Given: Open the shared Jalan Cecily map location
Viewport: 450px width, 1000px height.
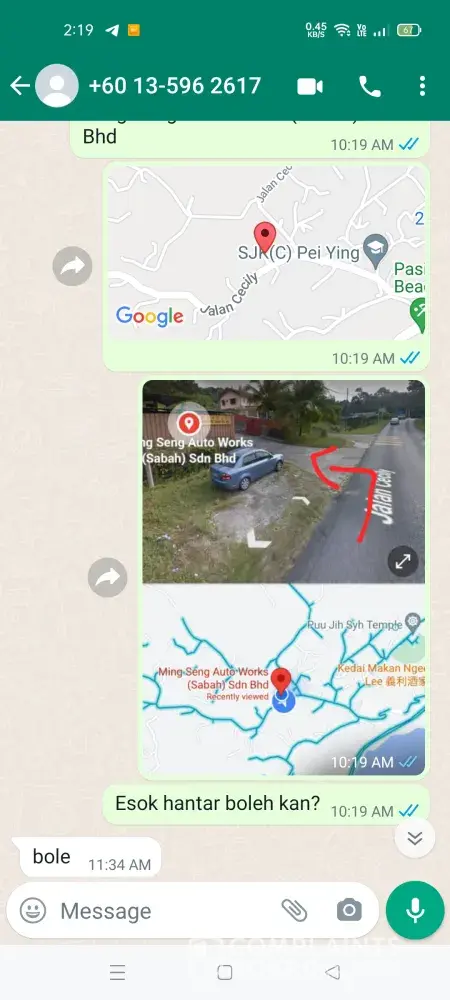Looking at the screenshot, I should coord(266,253).
